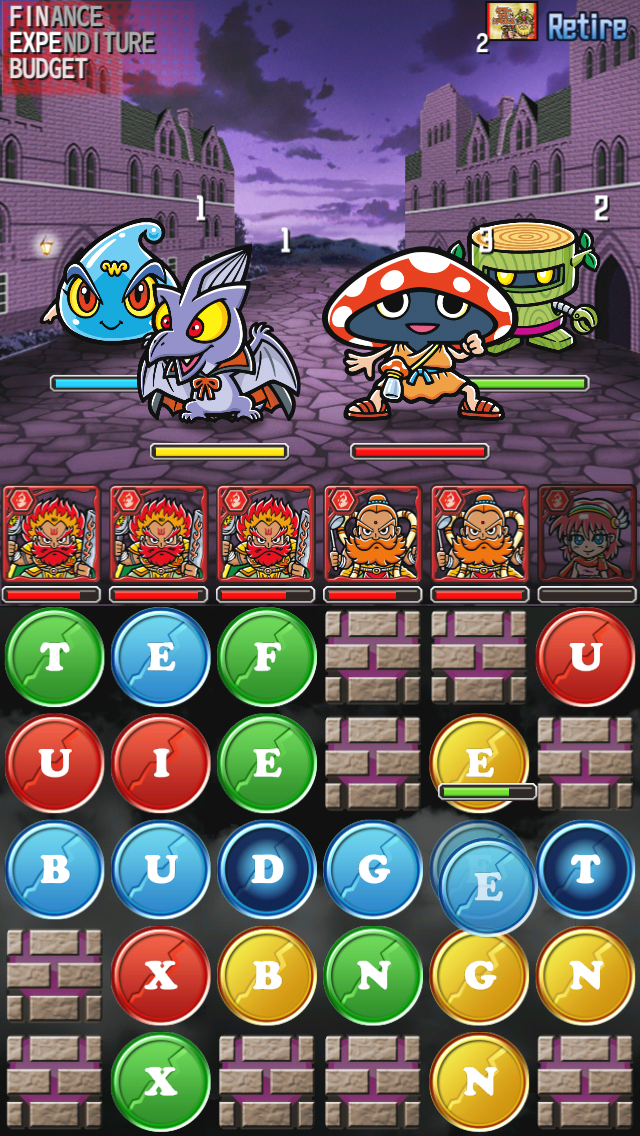Choose the green N letter orb
Viewport: 640px width, 1136px height.
click(373, 975)
